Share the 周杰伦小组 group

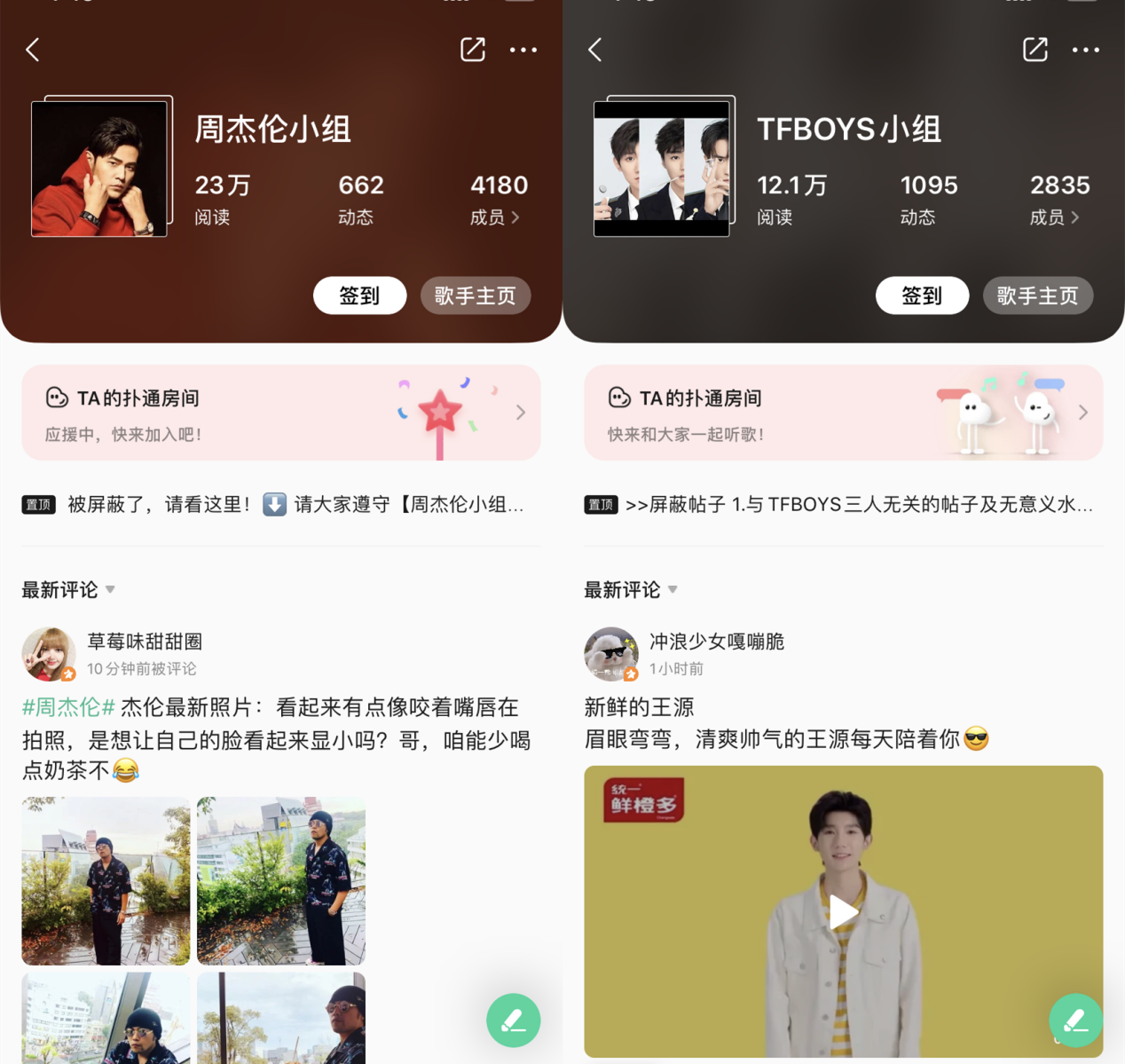point(472,50)
